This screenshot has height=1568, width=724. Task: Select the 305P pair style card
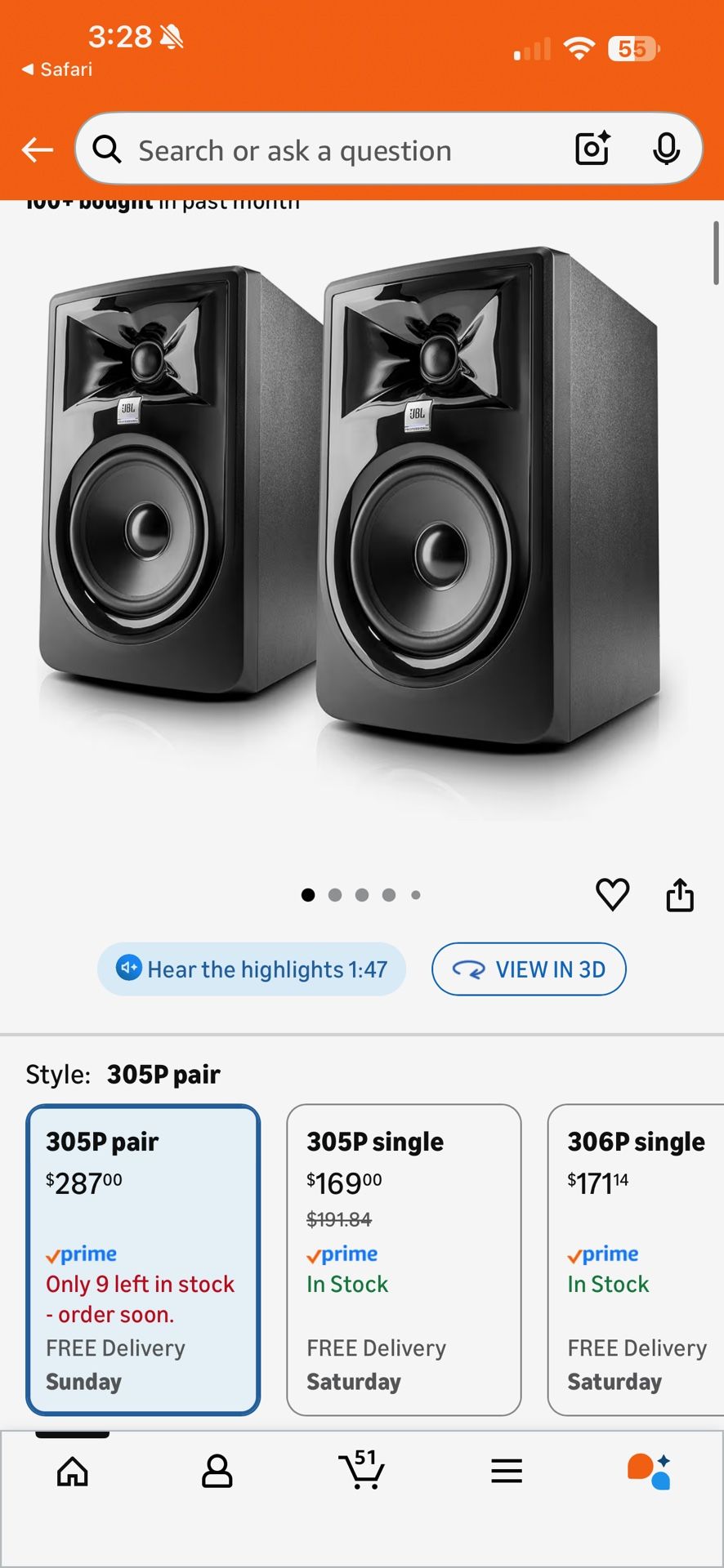tap(143, 1258)
